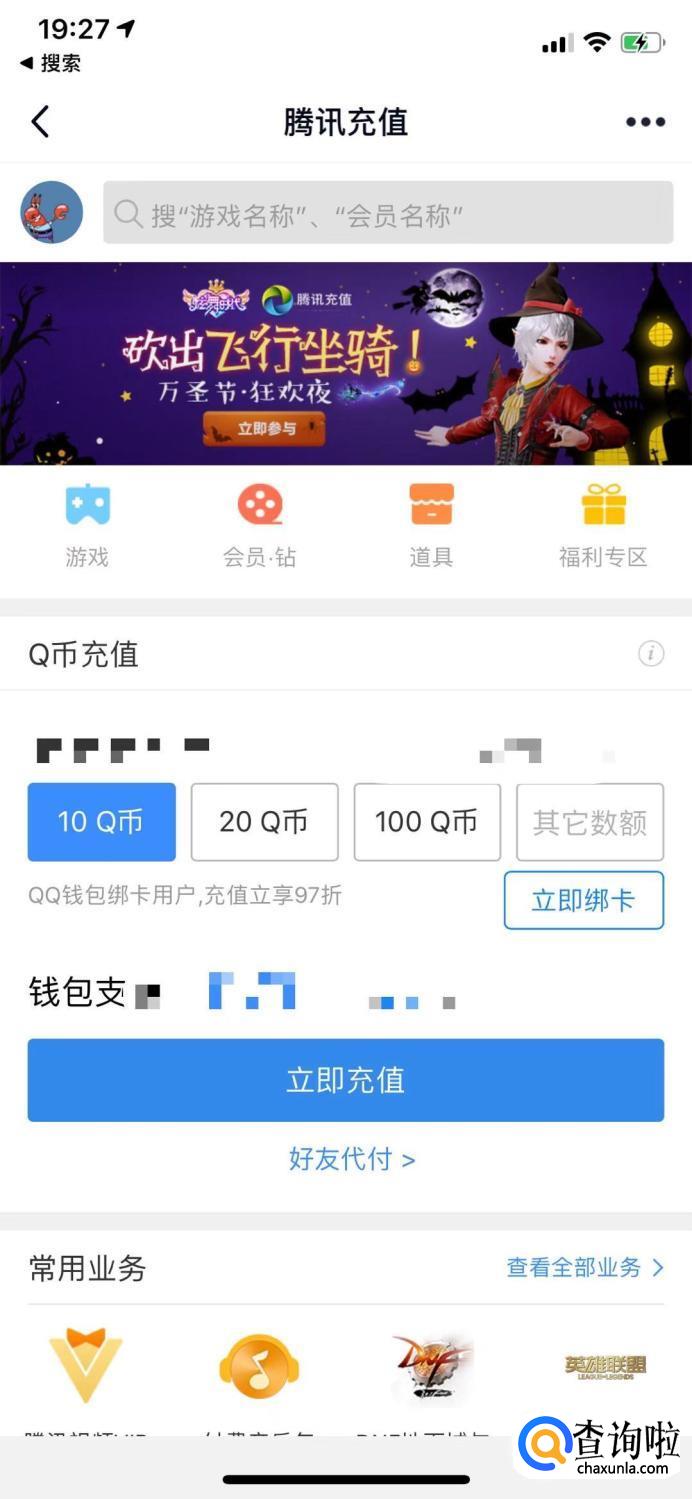Tap the 立即绑卡 button
The image size is (692, 1499).
[x=583, y=900]
